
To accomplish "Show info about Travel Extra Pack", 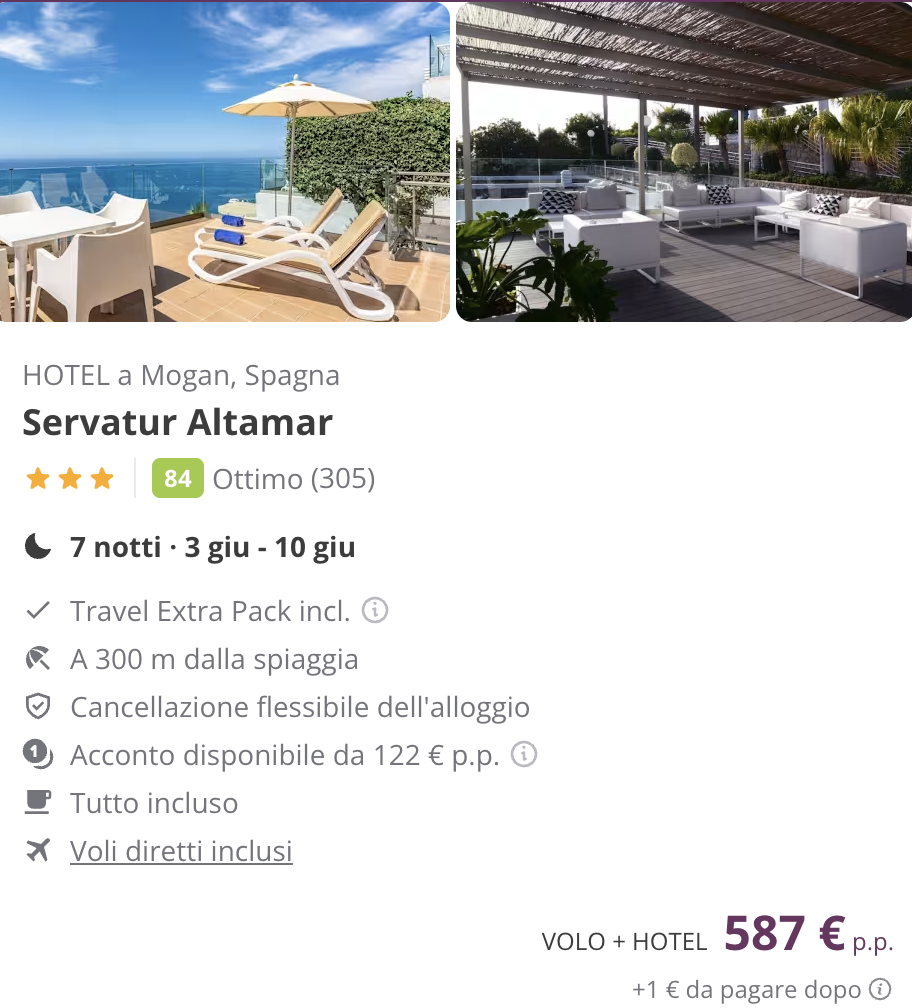I will pyautogui.click(x=375, y=610).
